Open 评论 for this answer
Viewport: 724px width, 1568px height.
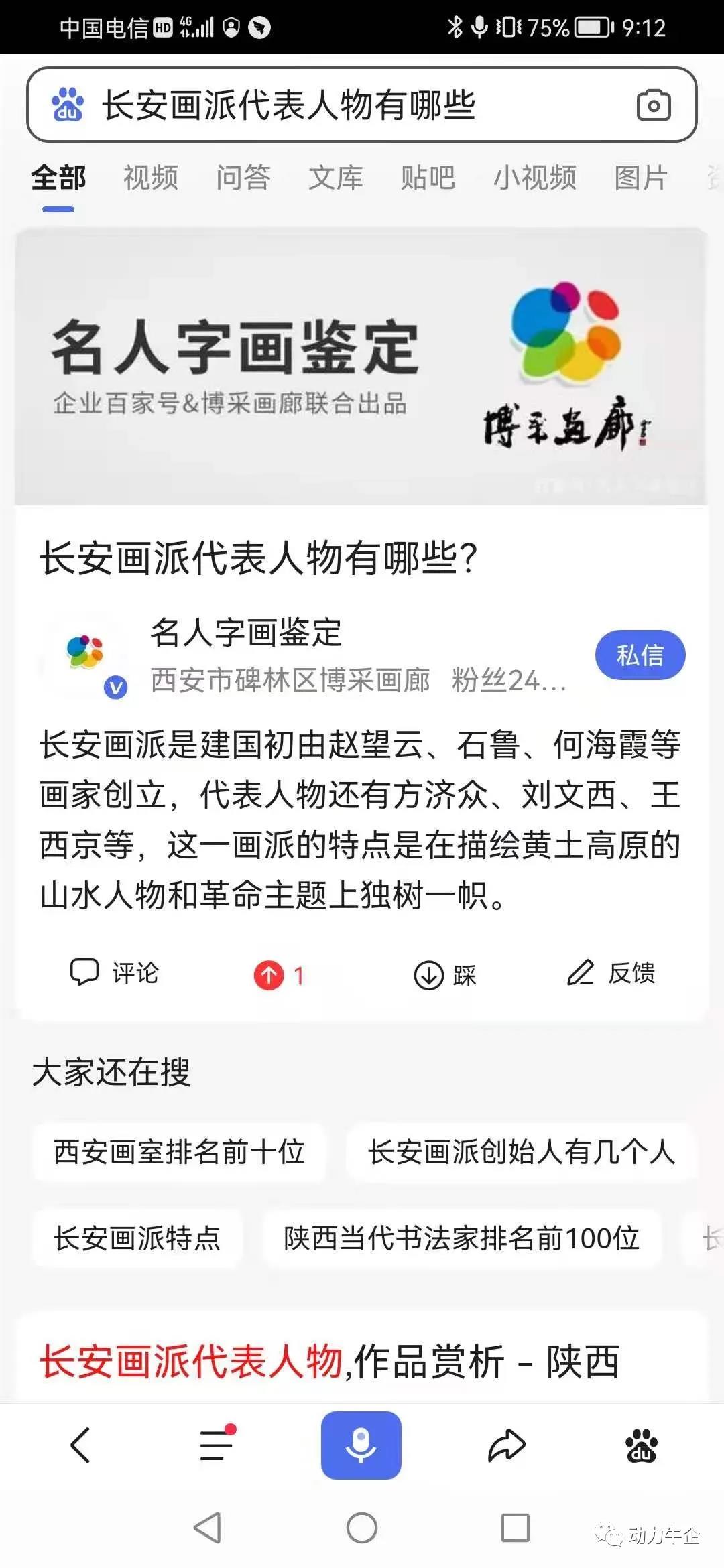[114, 973]
